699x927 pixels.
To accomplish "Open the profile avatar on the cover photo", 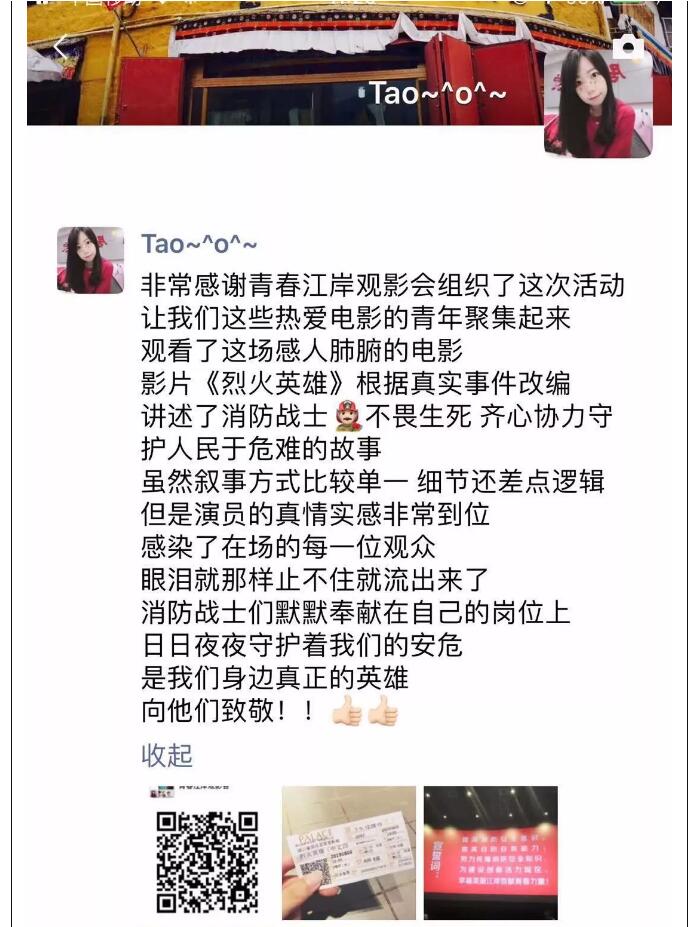I will click(598, 104).
